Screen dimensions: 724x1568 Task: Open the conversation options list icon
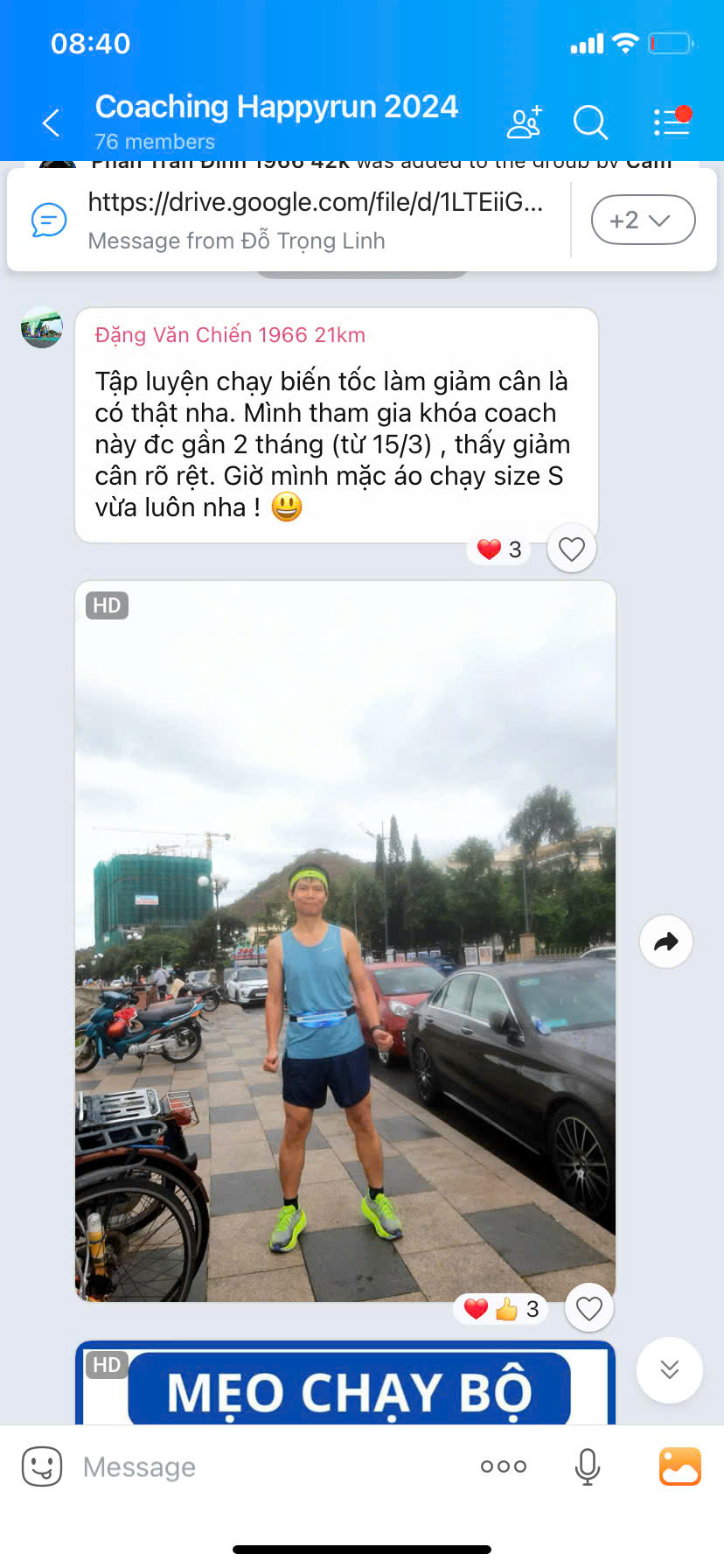(670, 123)
